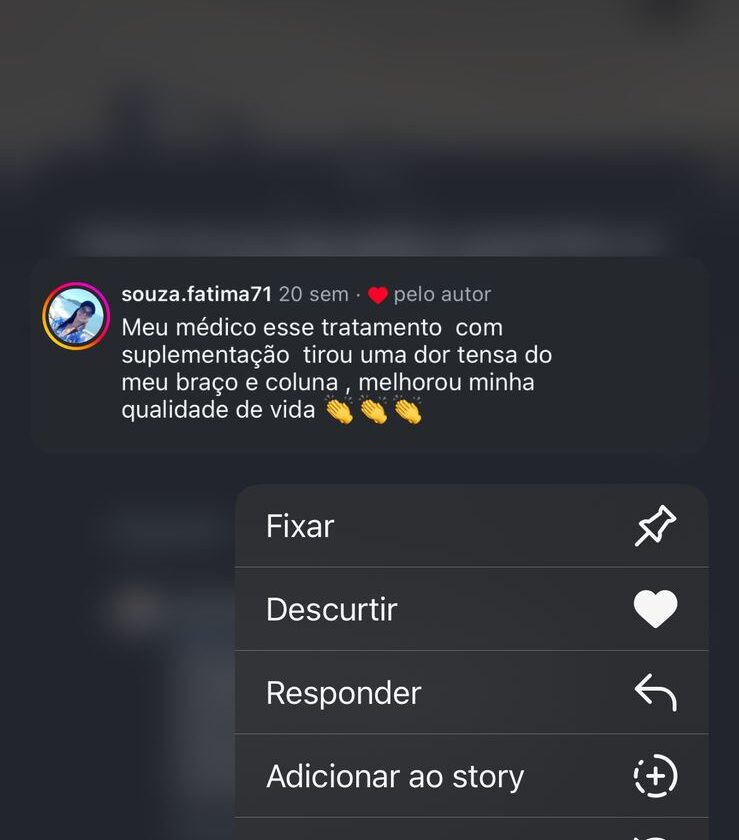Open the souza.fatima71 username link
The width and height of the screenshot is (739, 840).
coord(196,294)
